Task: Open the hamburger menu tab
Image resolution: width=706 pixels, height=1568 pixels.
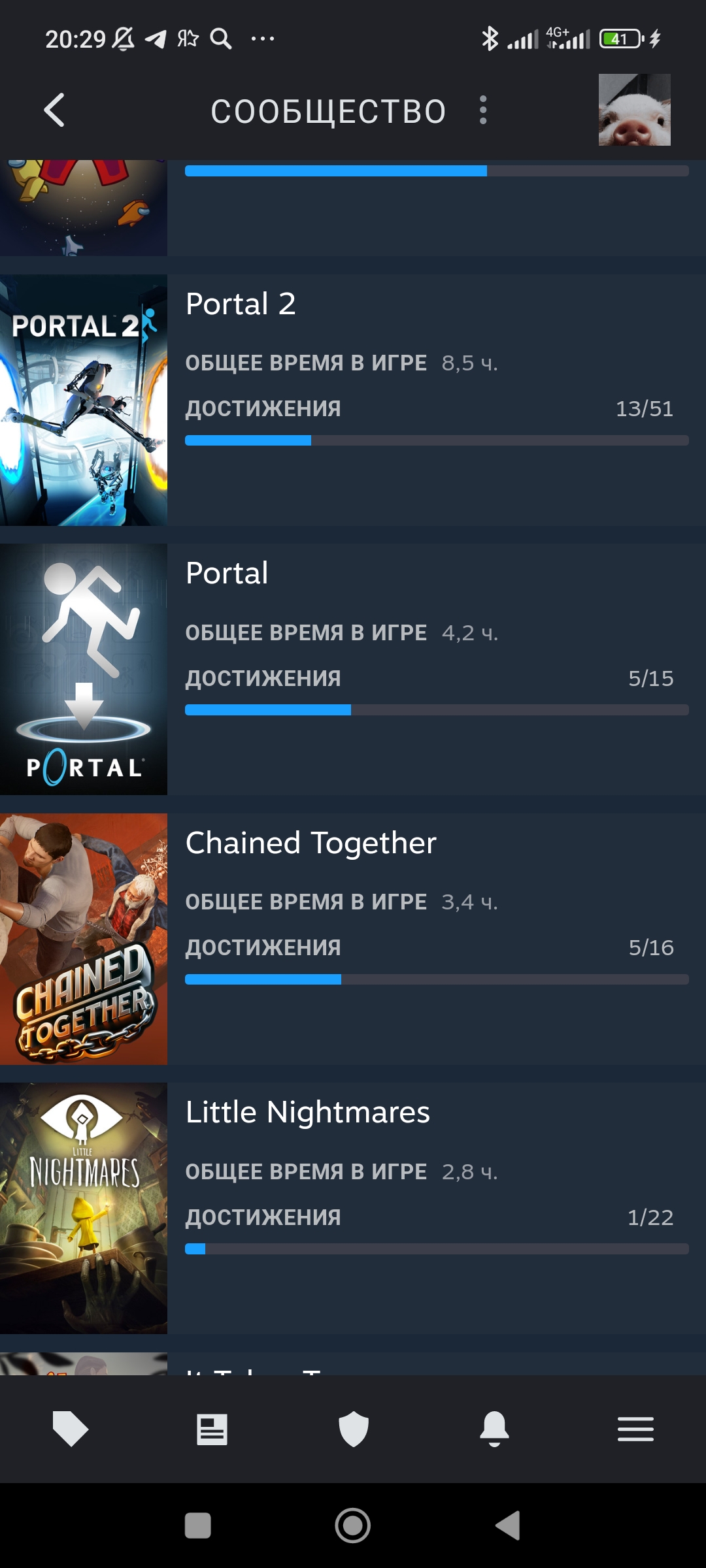Action: 636,1429
